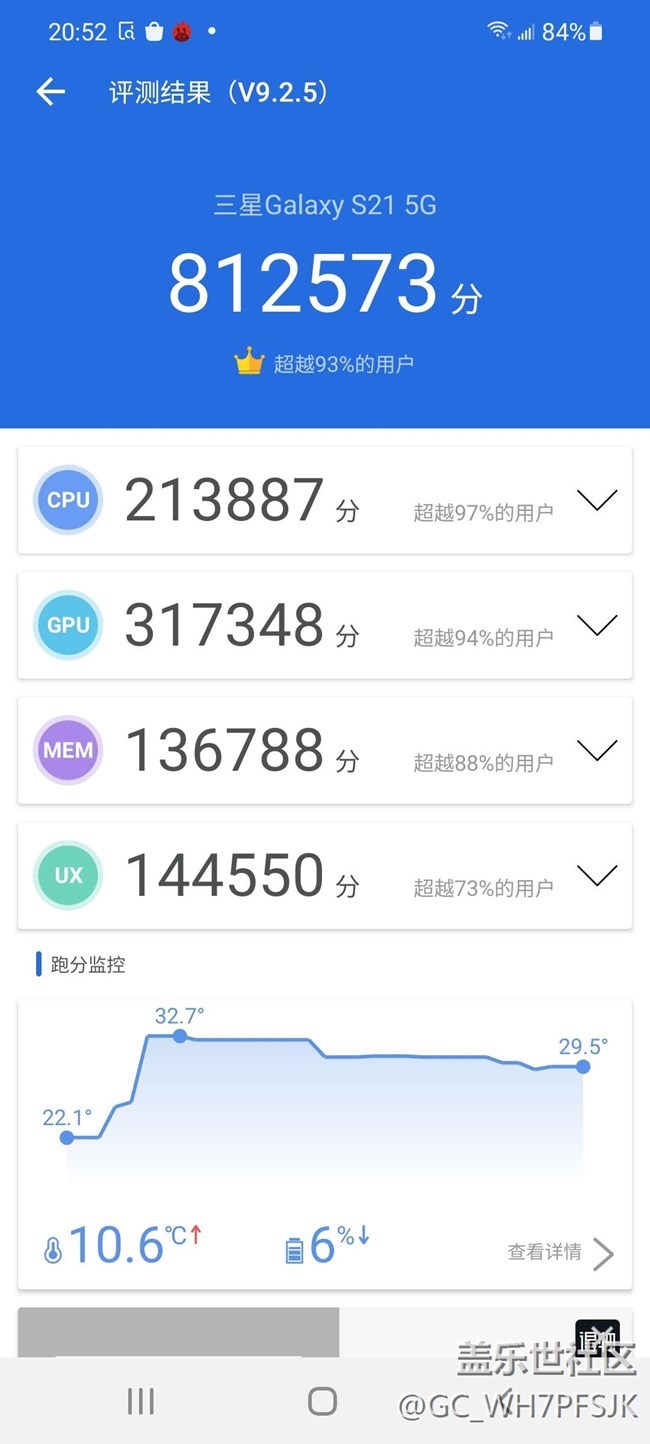This screenshot has width=650, height=1444.
Task: Expand the CPU score details
Action: click(x=597, y=500)
